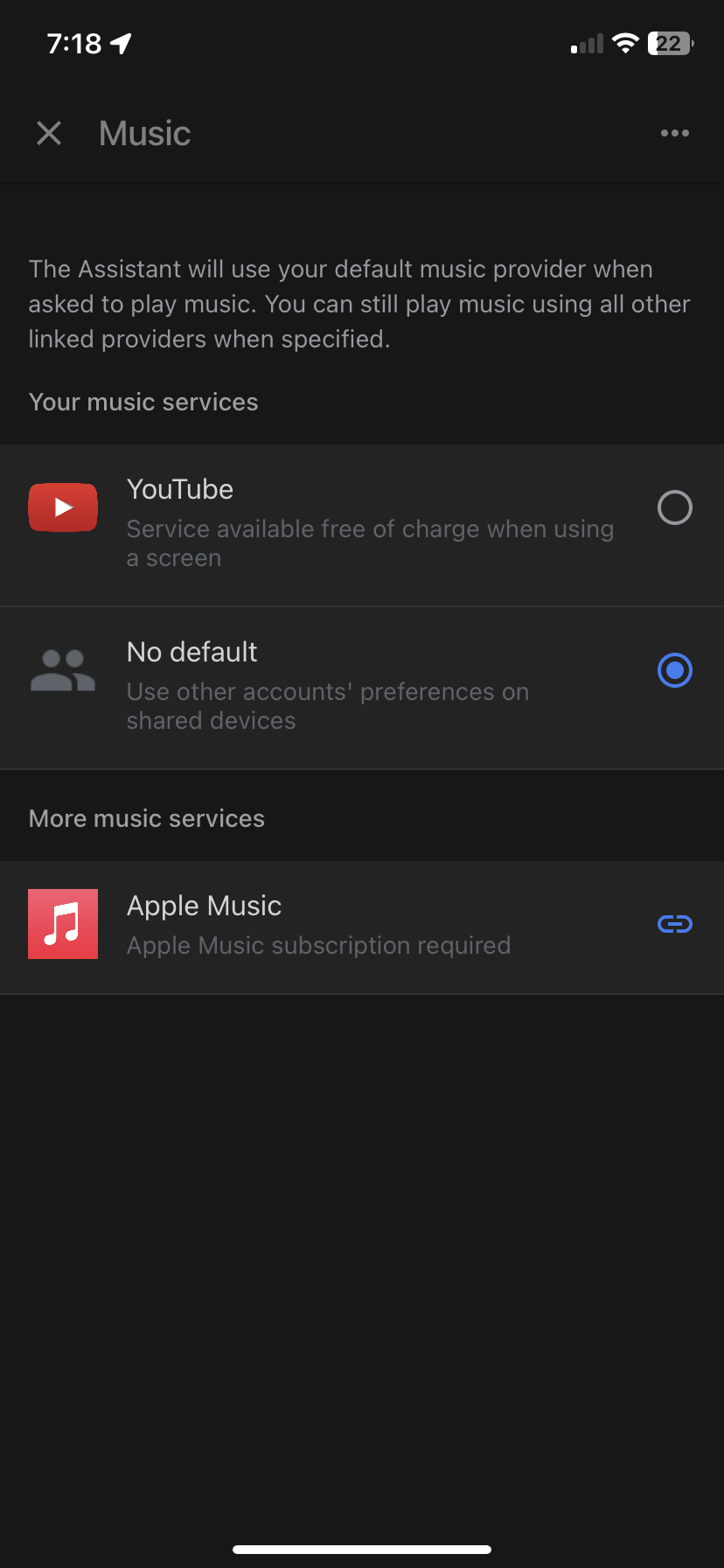Select YouTube as default music provider

(674, 507)
